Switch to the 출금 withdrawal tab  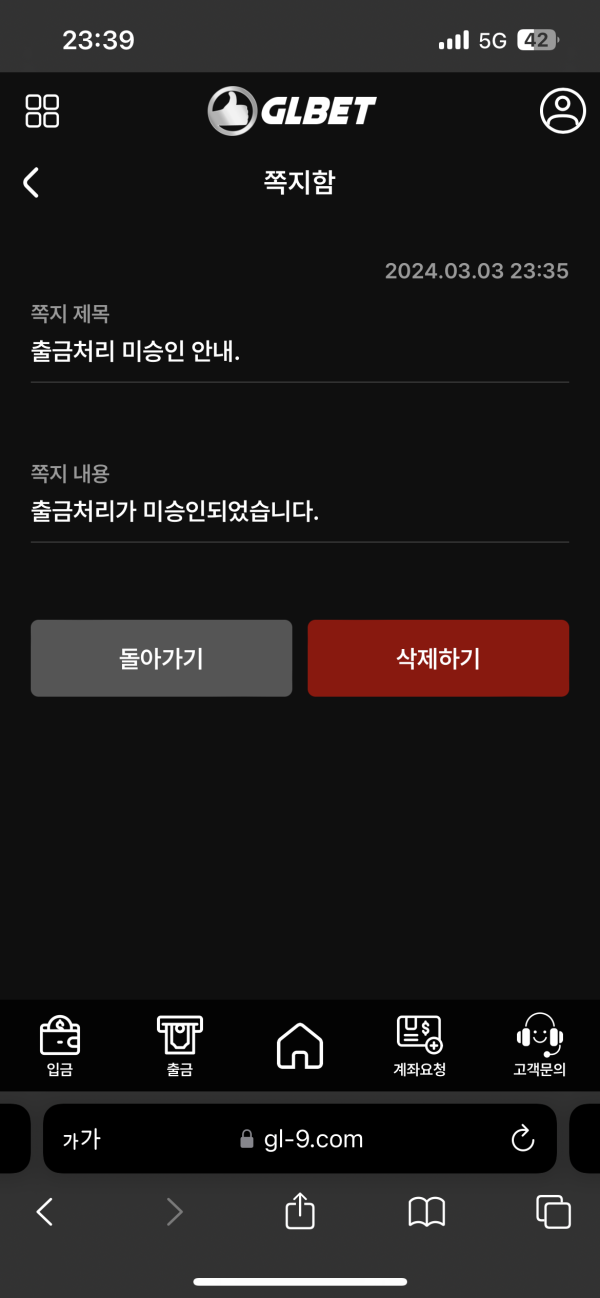click(x=180, y=1046)
